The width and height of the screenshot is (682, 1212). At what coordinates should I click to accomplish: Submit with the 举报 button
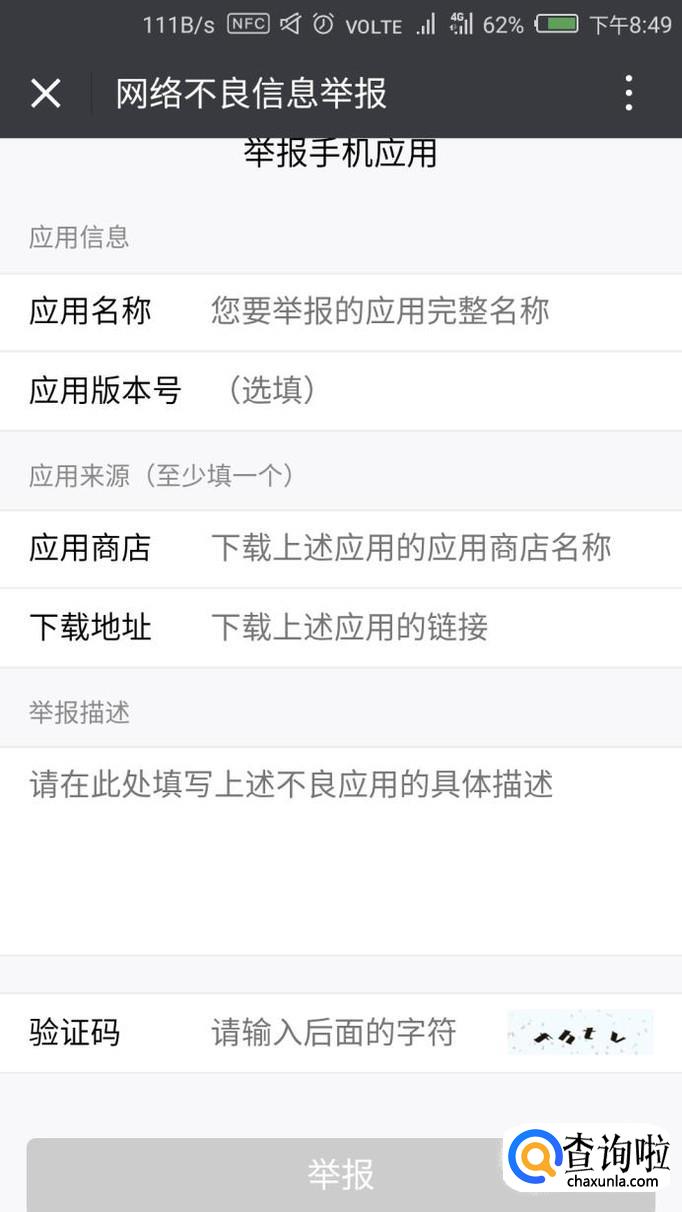[x=341, y=1174]
